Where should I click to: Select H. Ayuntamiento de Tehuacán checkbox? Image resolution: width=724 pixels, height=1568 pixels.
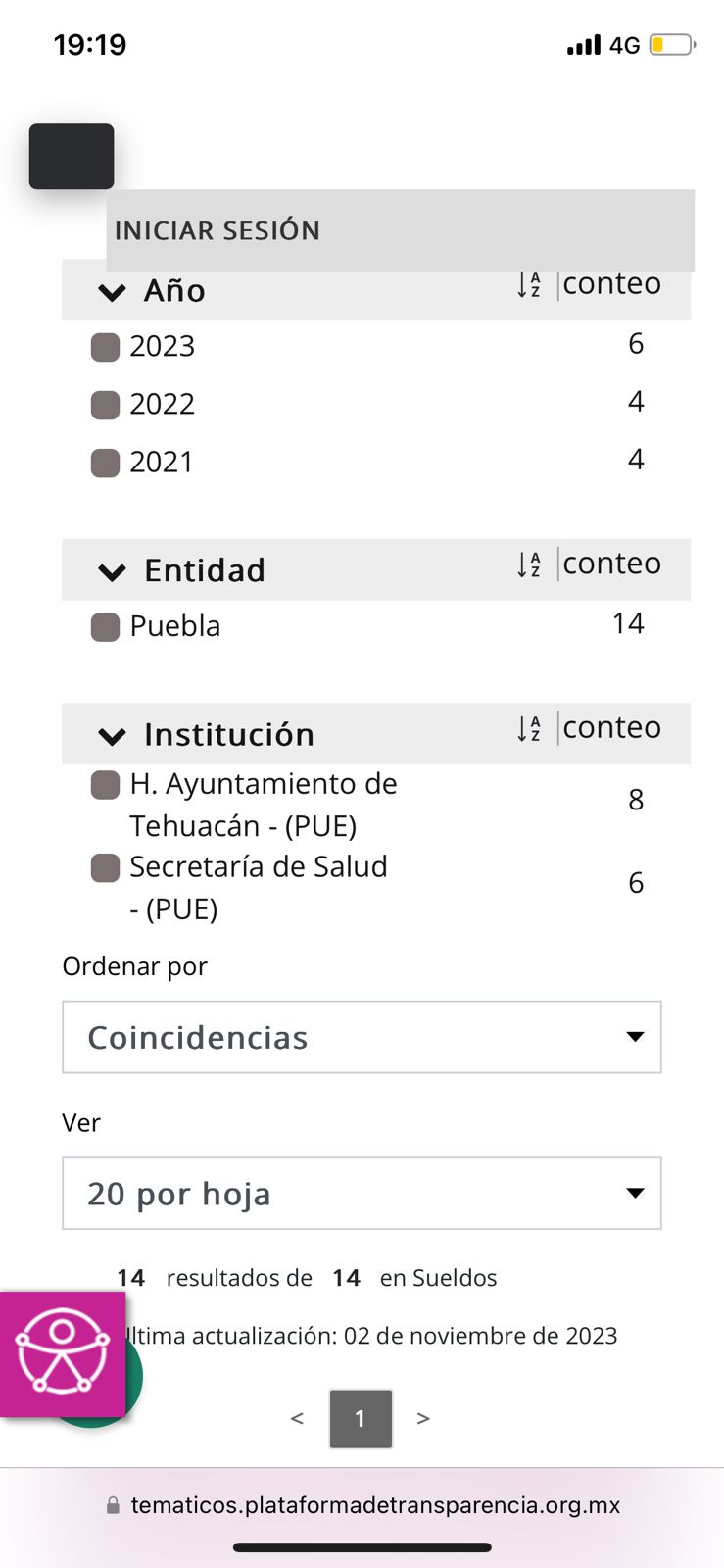(105, 785)
